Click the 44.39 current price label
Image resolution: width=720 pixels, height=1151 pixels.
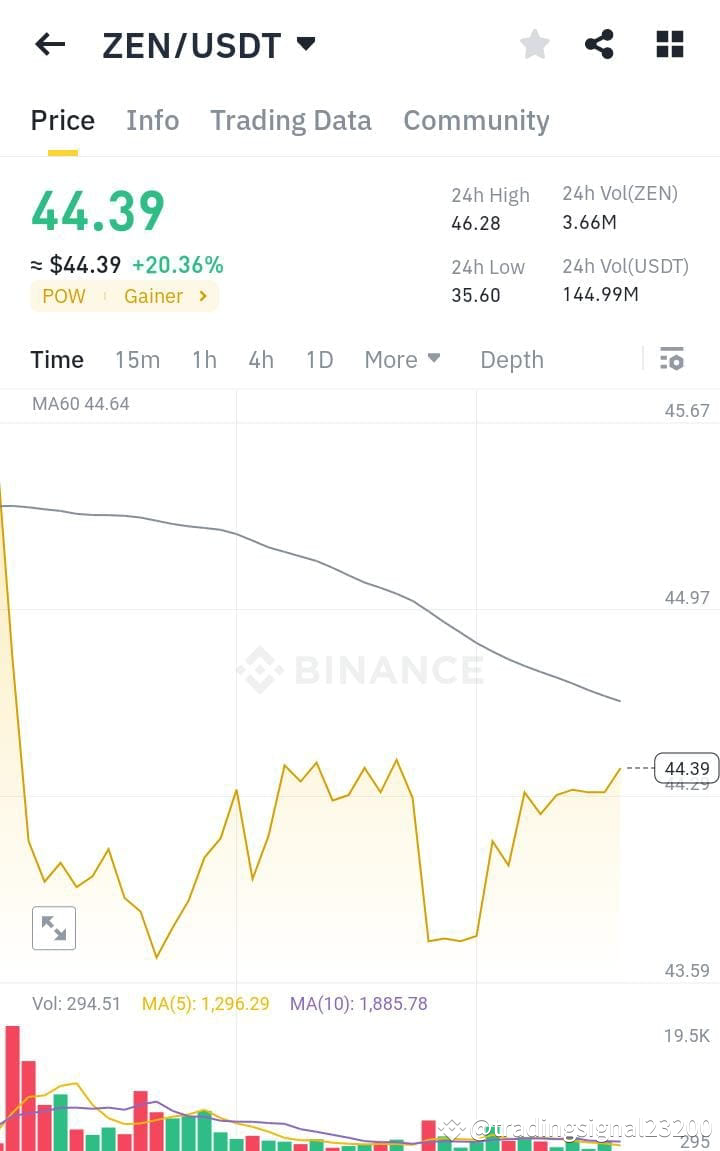coord(686,768)
